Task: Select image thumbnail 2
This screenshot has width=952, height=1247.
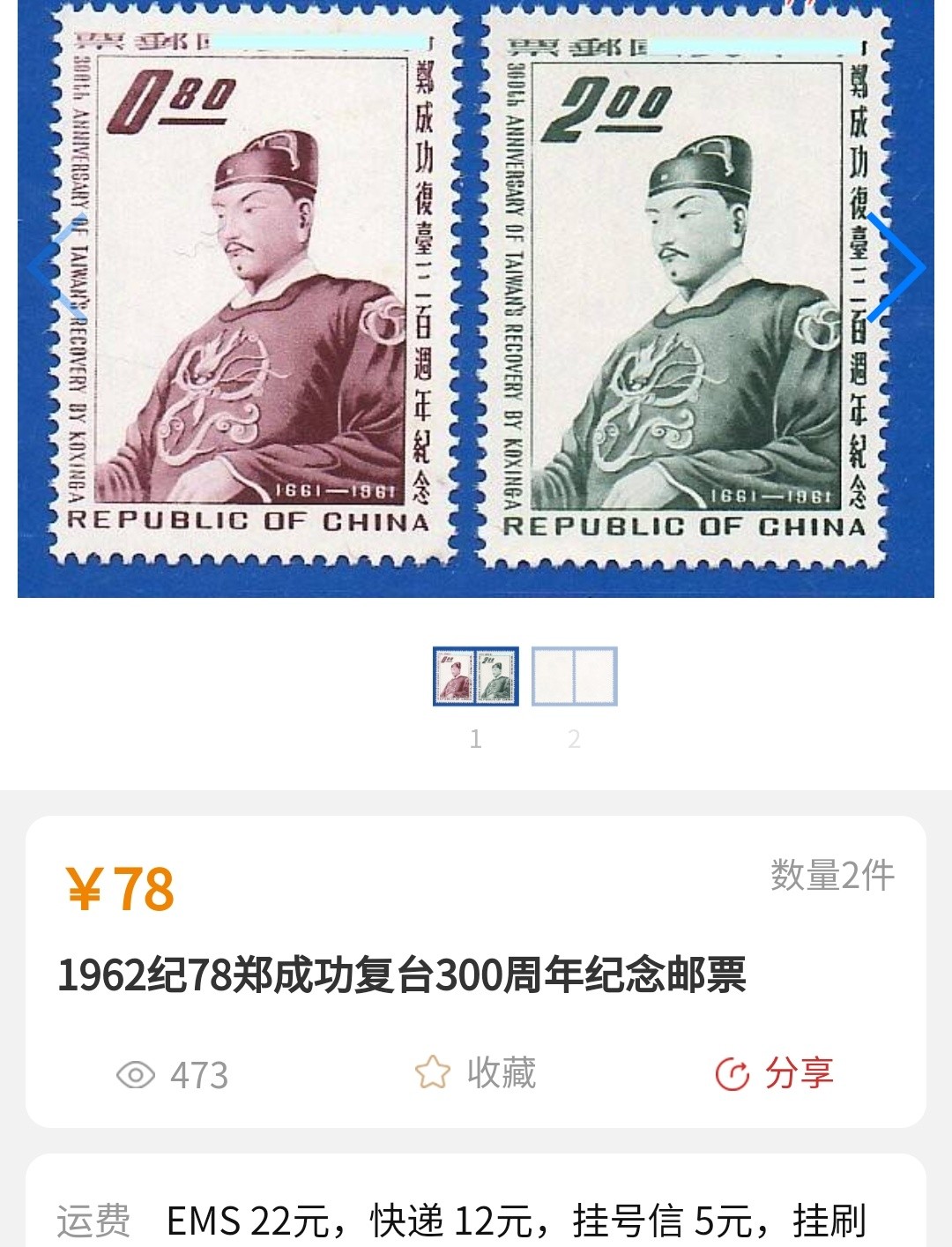Action: click(574, 676)
